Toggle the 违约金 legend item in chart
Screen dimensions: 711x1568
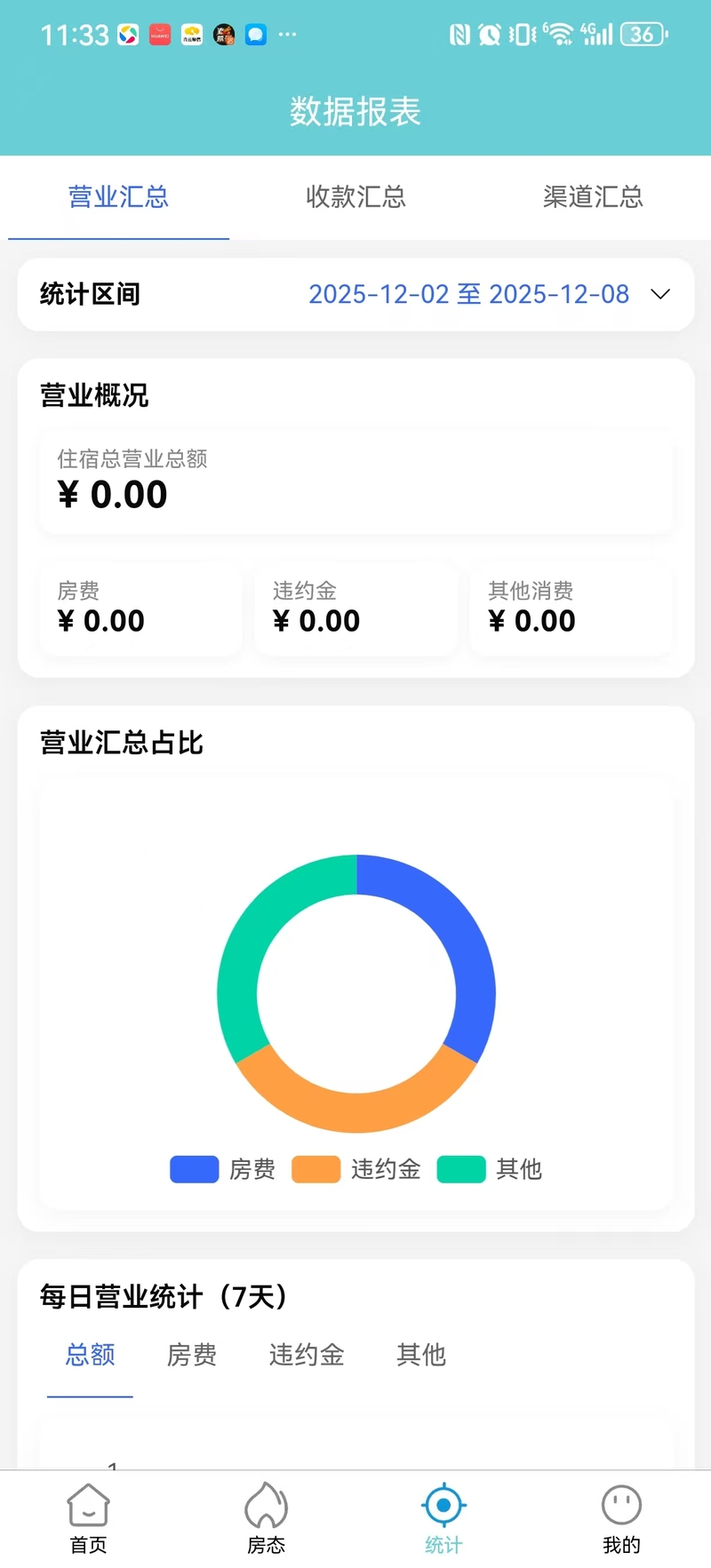[x=356, y=1169]
